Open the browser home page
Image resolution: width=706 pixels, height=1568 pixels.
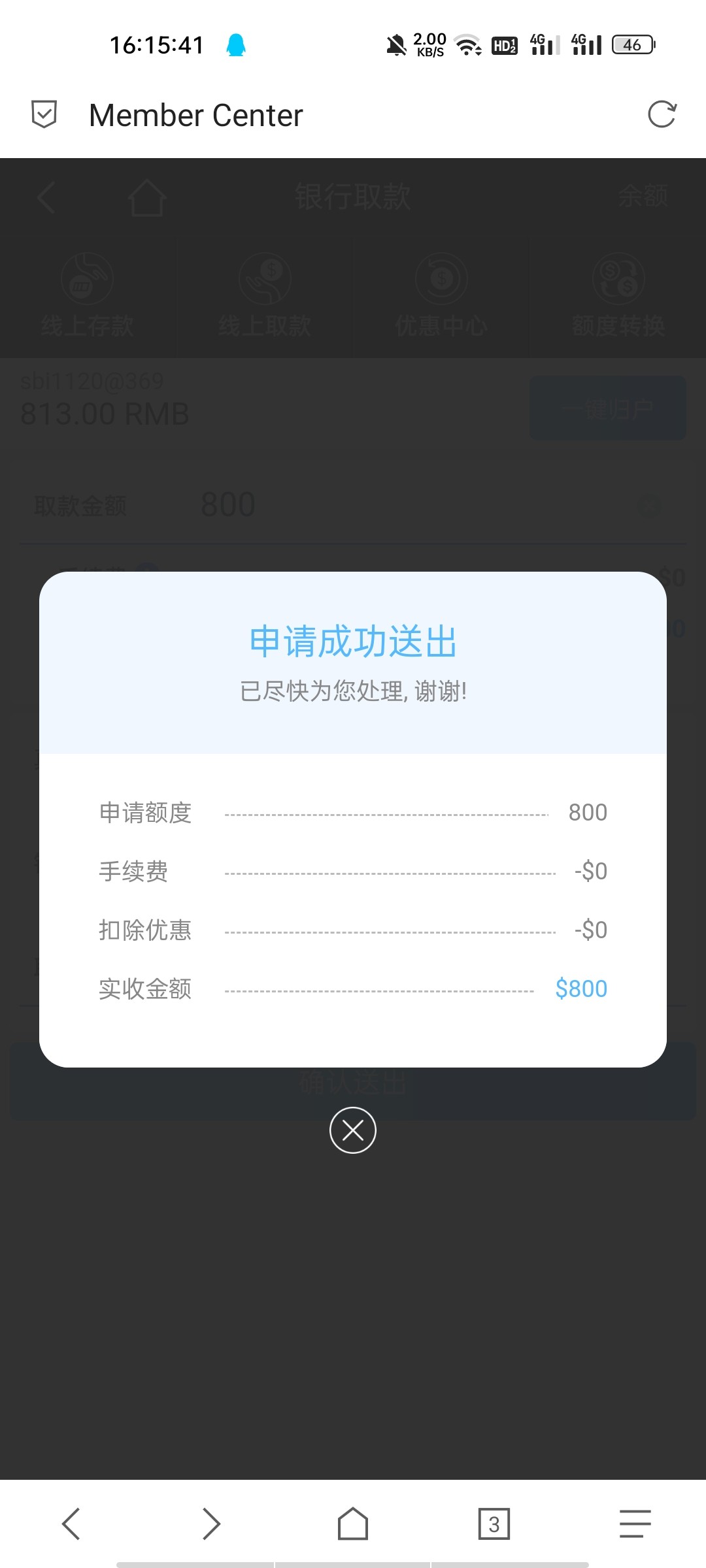coord(352,1524)
